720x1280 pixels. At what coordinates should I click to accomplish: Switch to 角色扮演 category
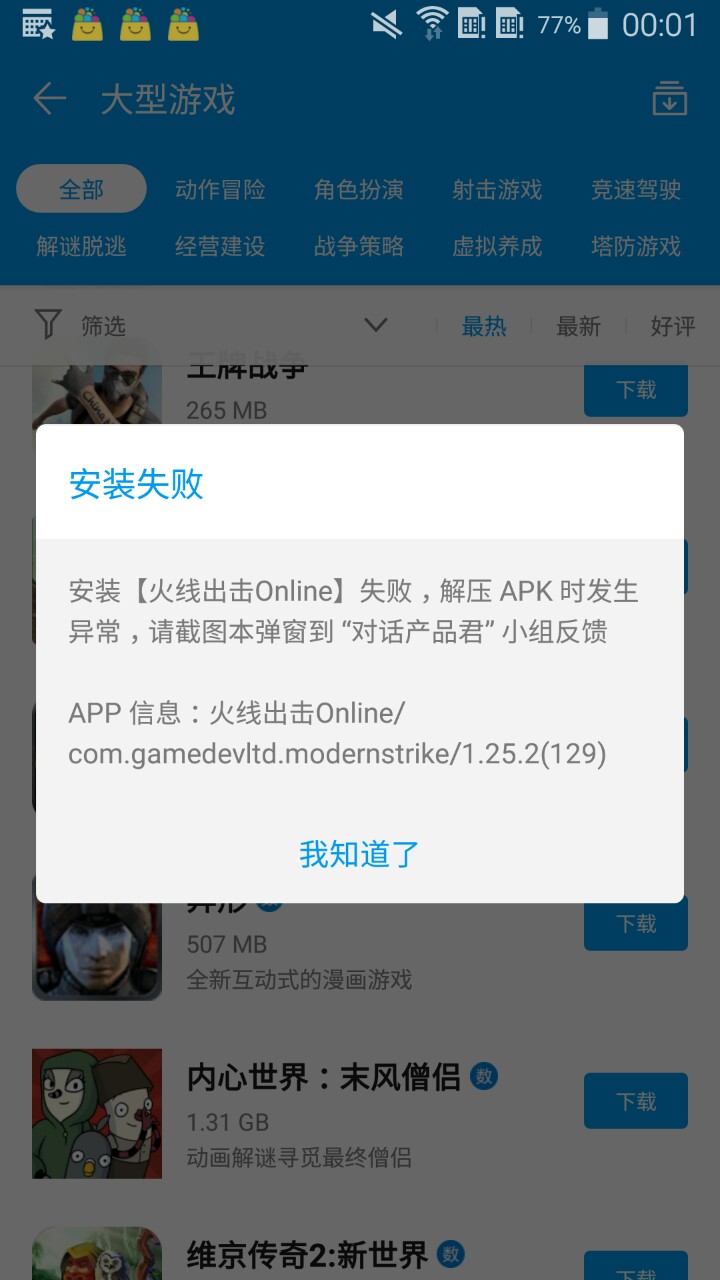click(358, 189)
